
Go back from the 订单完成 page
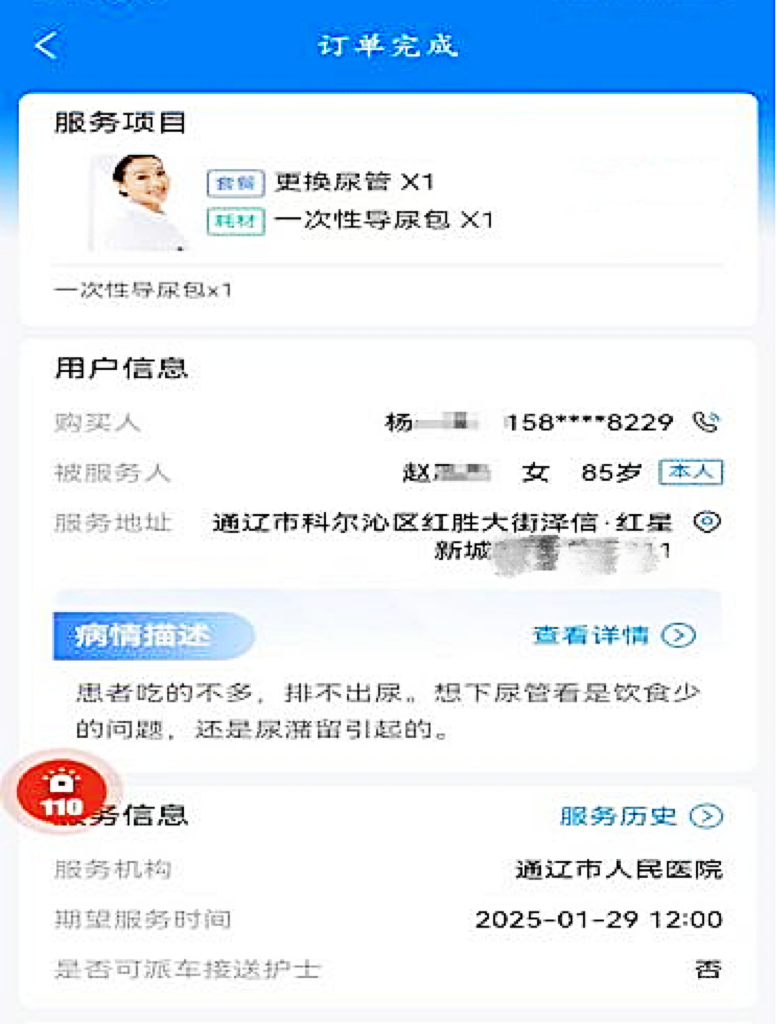tap(47, 46)
